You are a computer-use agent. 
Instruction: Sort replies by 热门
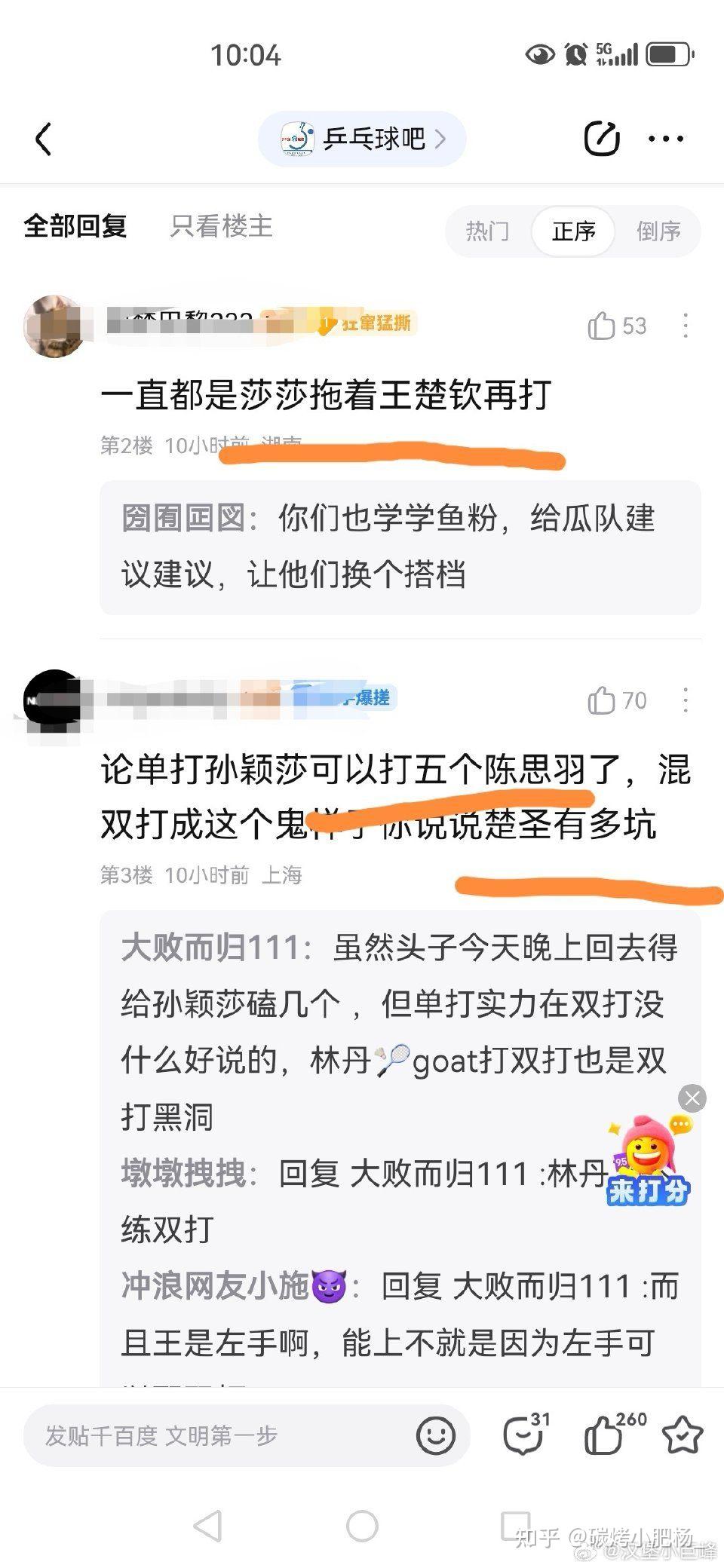pyautogui.click(x=488, y=231)
